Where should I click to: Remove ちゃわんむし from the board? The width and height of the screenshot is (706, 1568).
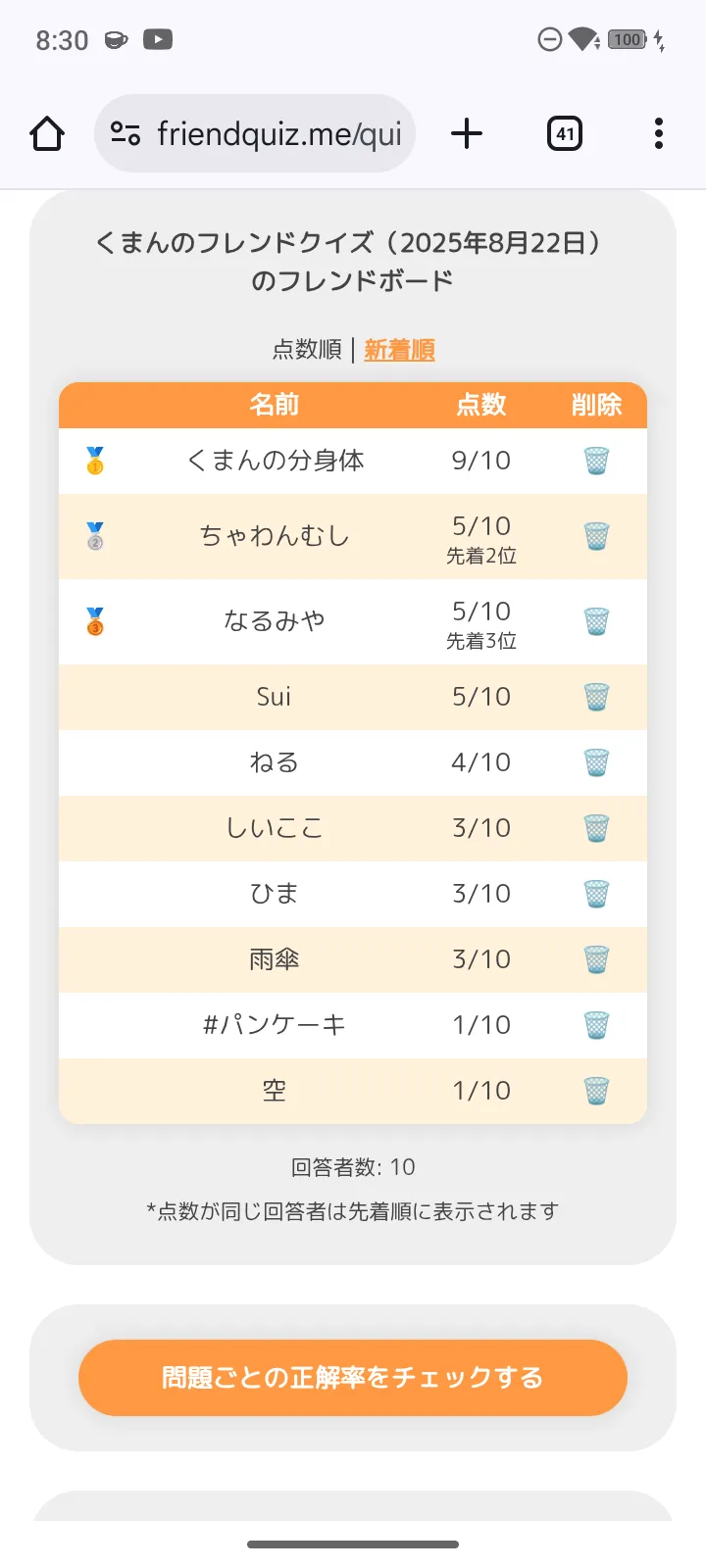(596, 536)
